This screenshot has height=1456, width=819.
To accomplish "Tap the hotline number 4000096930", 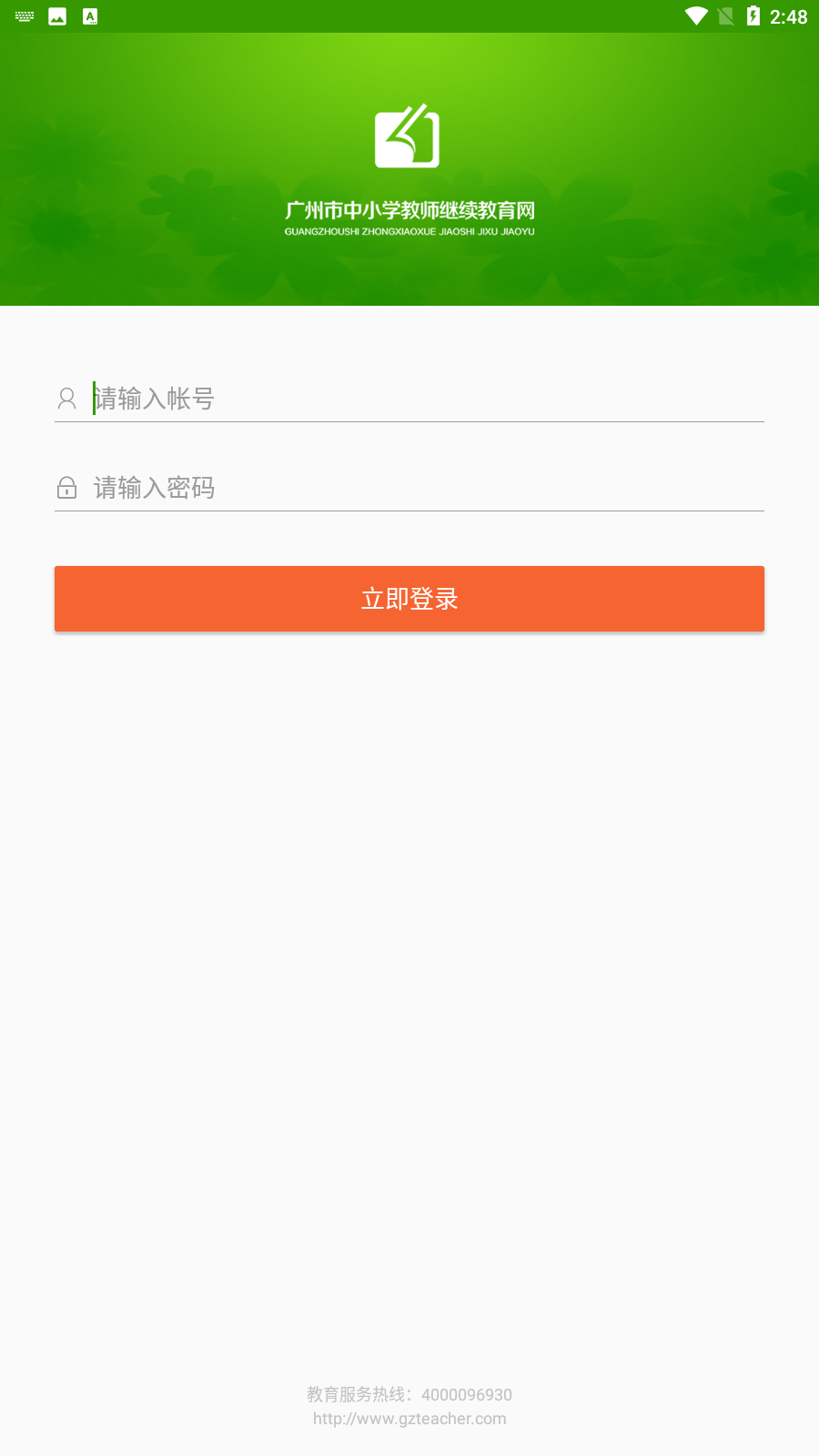I will click(465, 1394).
